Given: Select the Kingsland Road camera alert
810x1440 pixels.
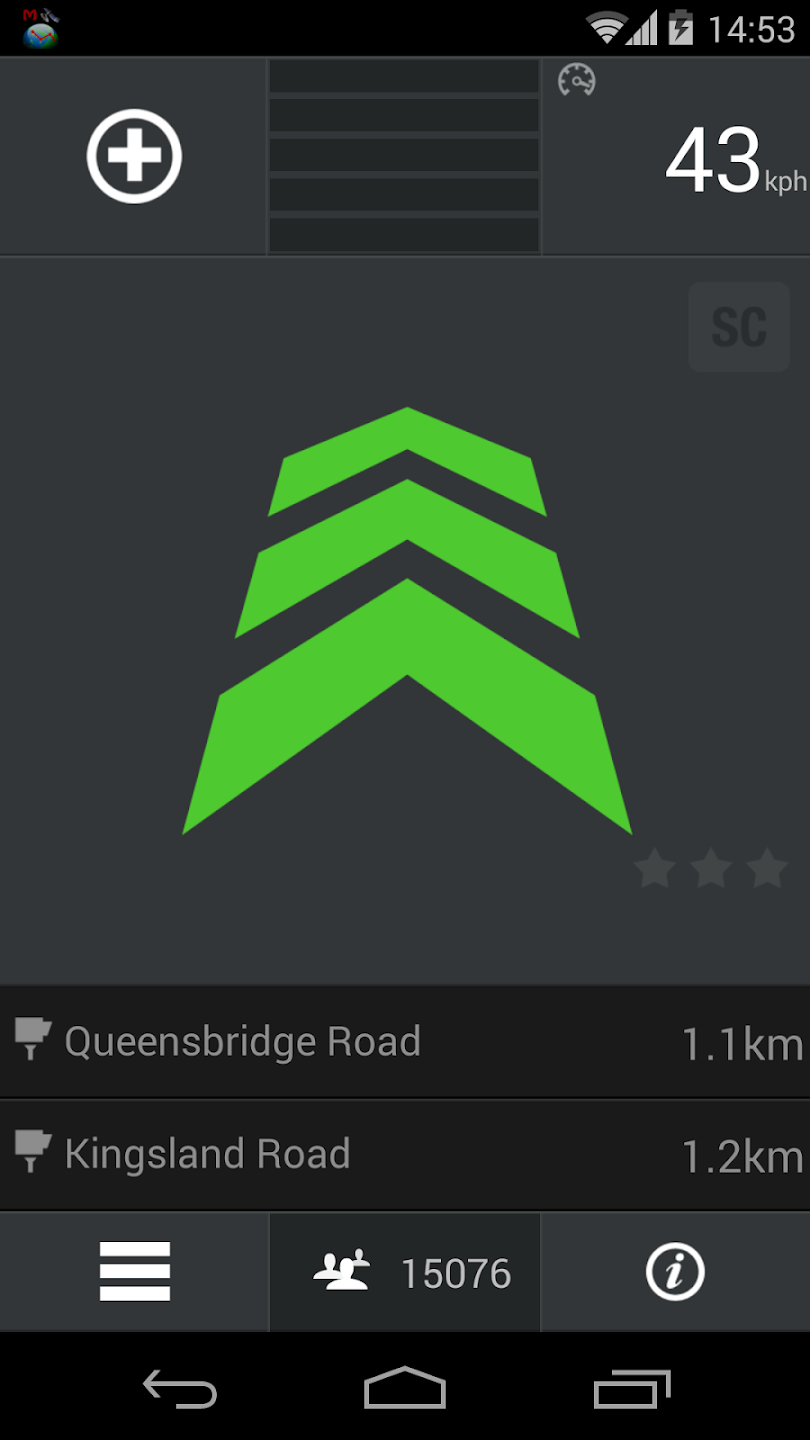Looking at the screenshot, I should 405,1155.
